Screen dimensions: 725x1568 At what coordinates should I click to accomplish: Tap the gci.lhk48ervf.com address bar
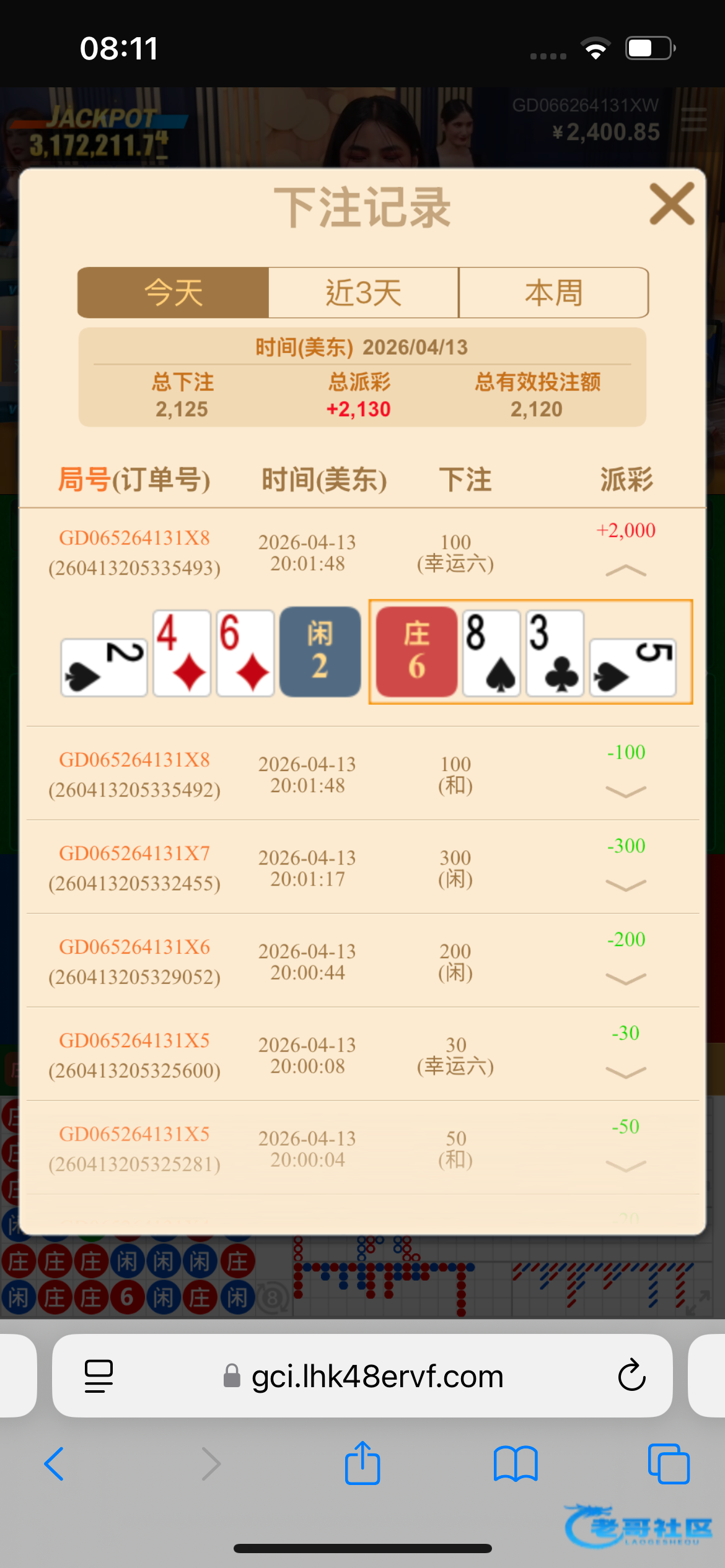point(377,1376)
